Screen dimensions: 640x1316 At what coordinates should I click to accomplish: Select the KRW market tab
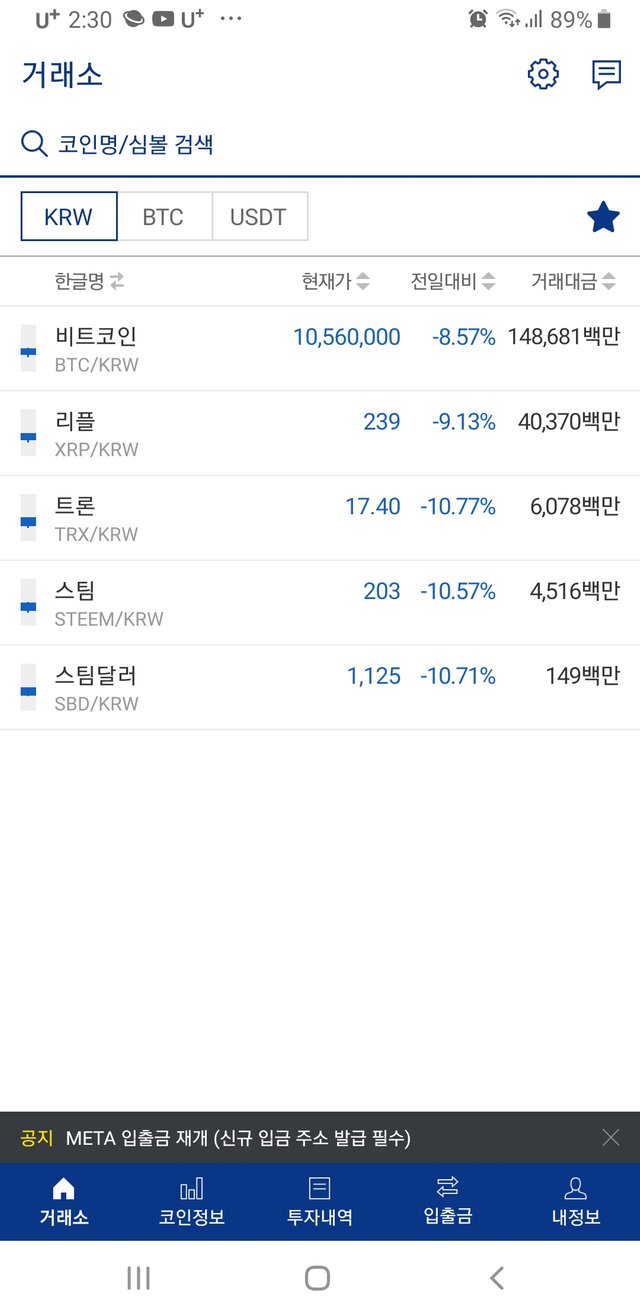point(69,217)
